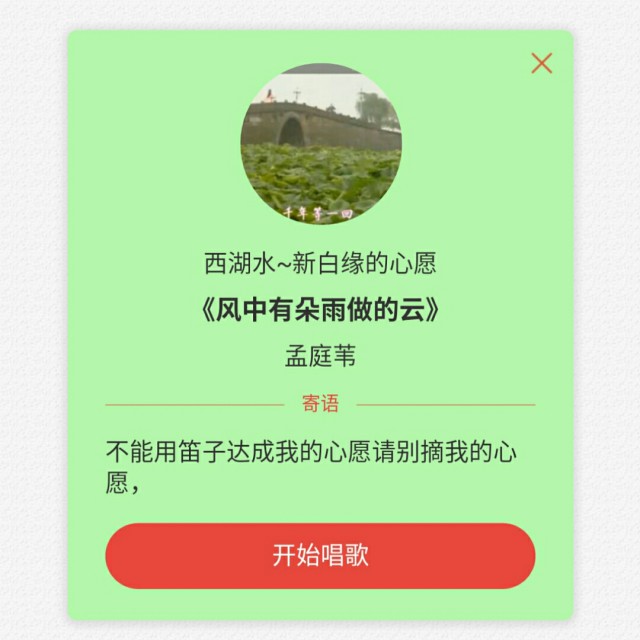
Task: Close the song invitation dialog
Action: pos(541,64)
